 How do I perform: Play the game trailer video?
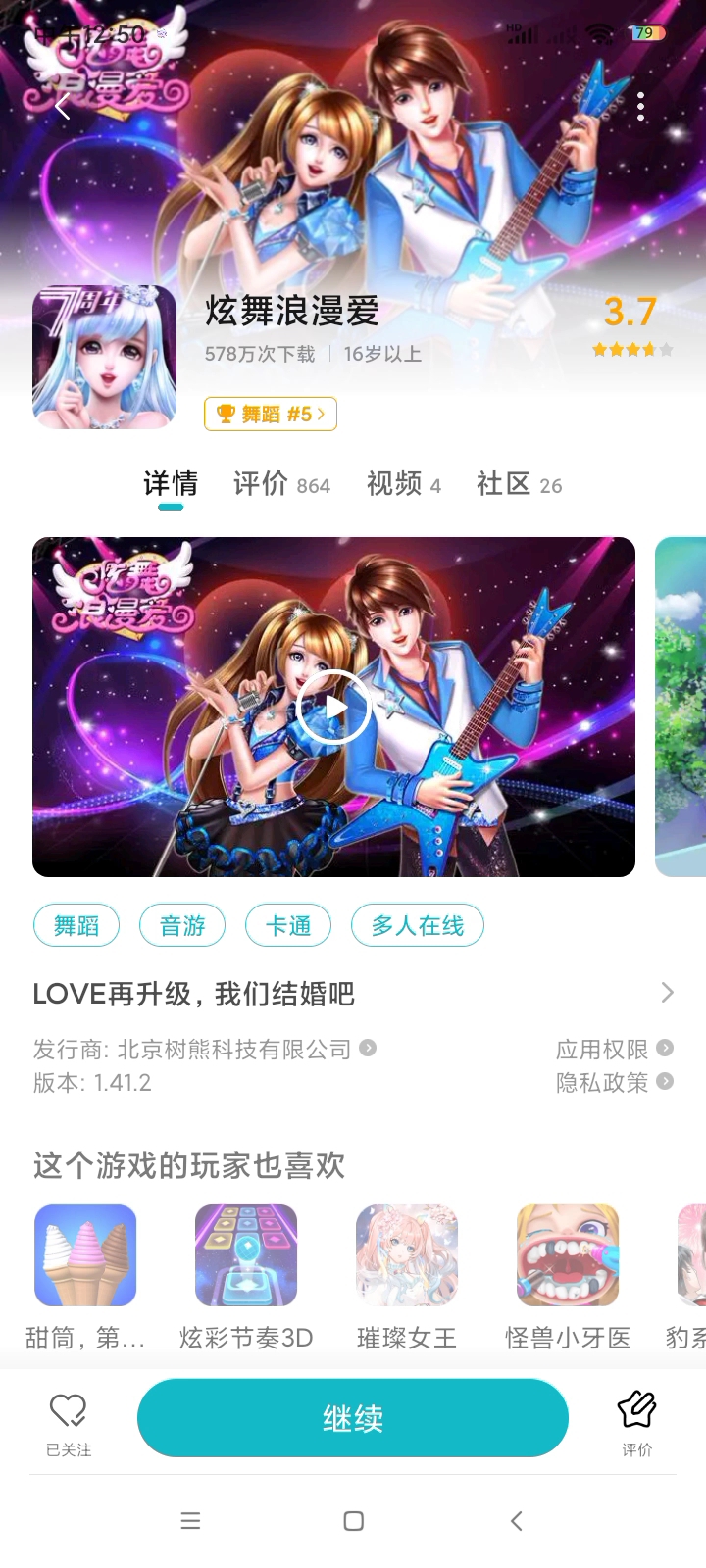[333, 707]
